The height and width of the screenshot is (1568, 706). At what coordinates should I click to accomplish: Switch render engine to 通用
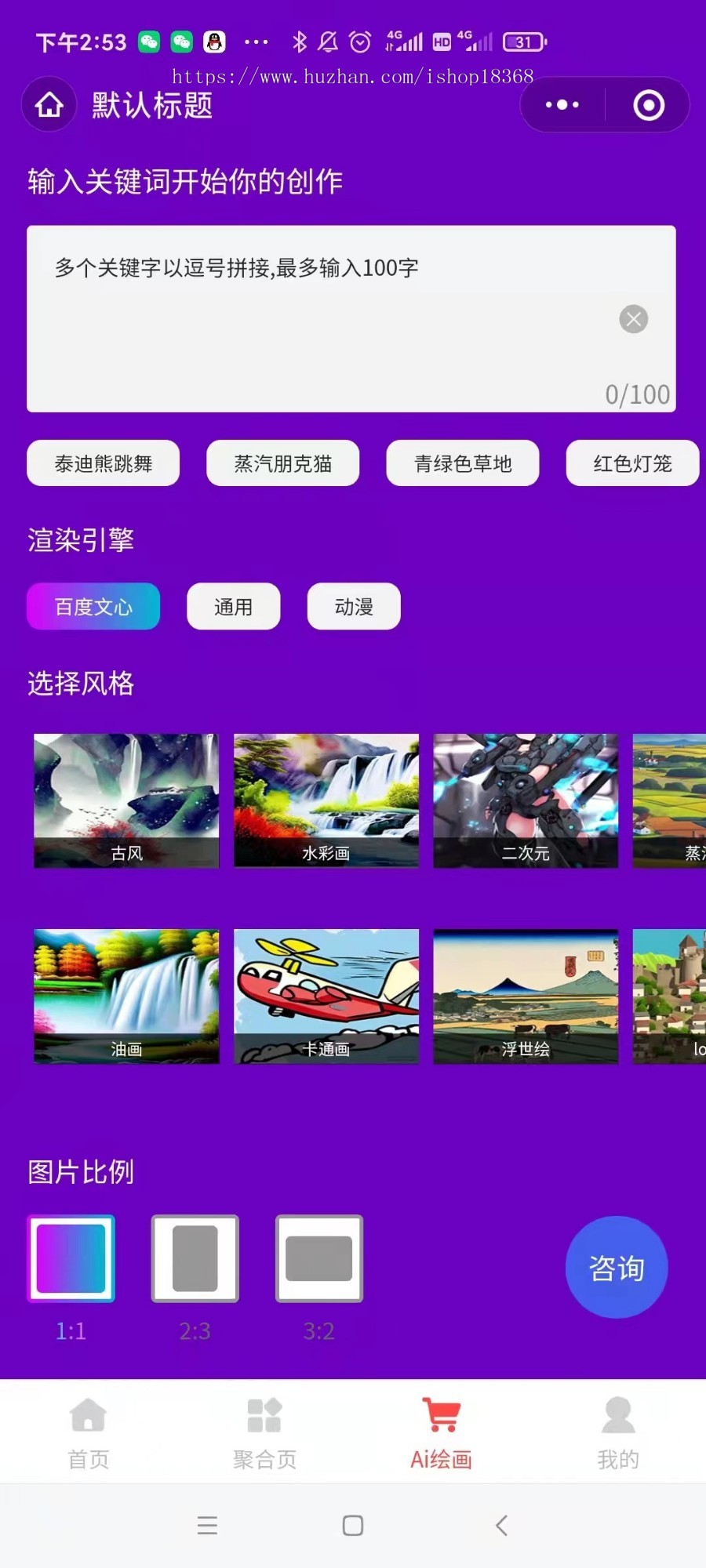233,606
